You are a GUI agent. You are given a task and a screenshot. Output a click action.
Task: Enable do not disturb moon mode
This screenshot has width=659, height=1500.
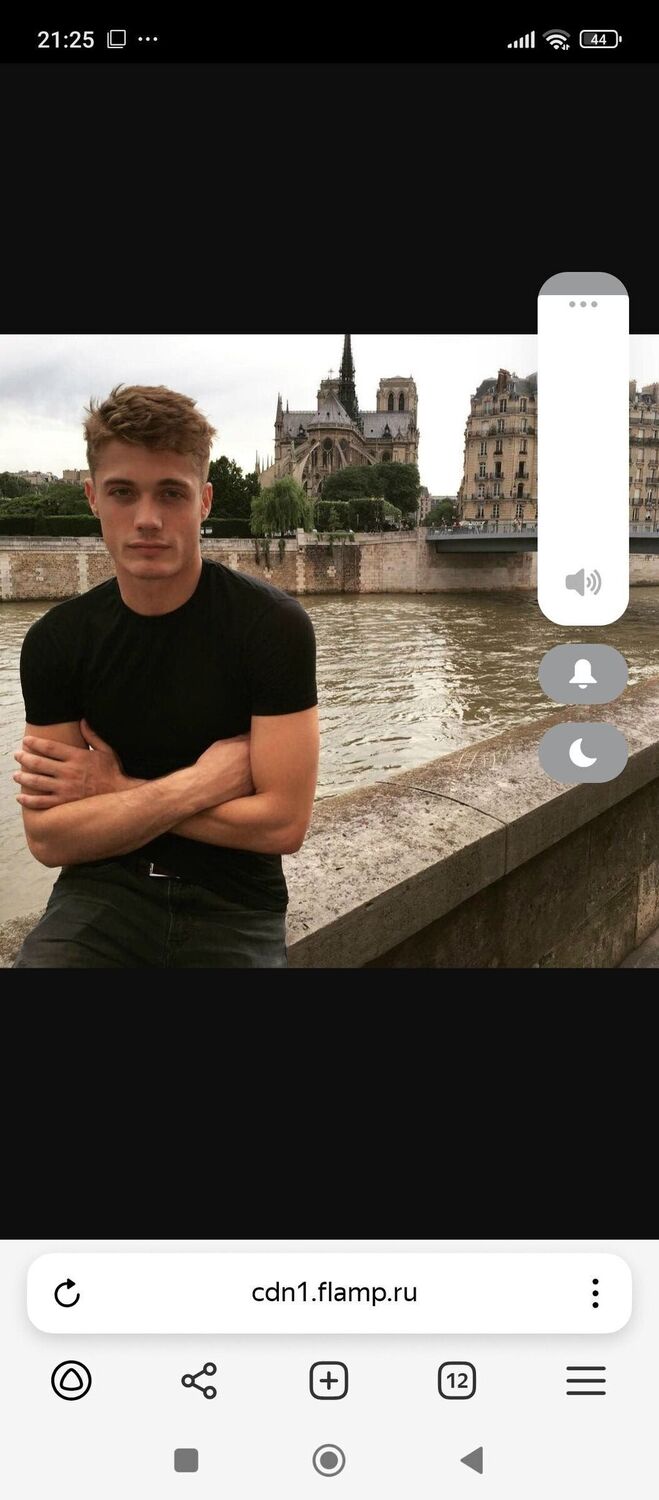[583, 753]
